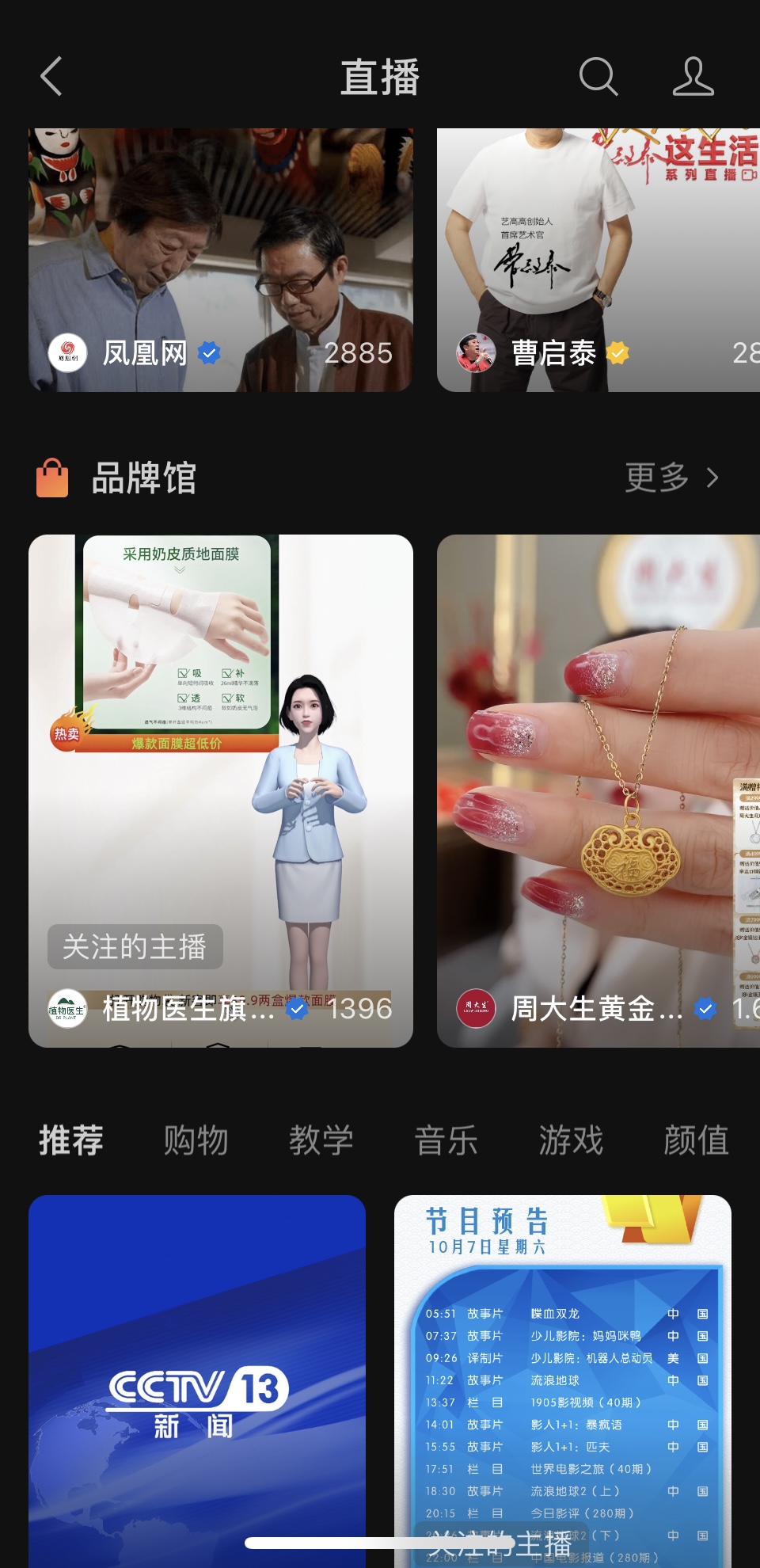Open the 周大生黄金 brand live stream

click(598, 790)
